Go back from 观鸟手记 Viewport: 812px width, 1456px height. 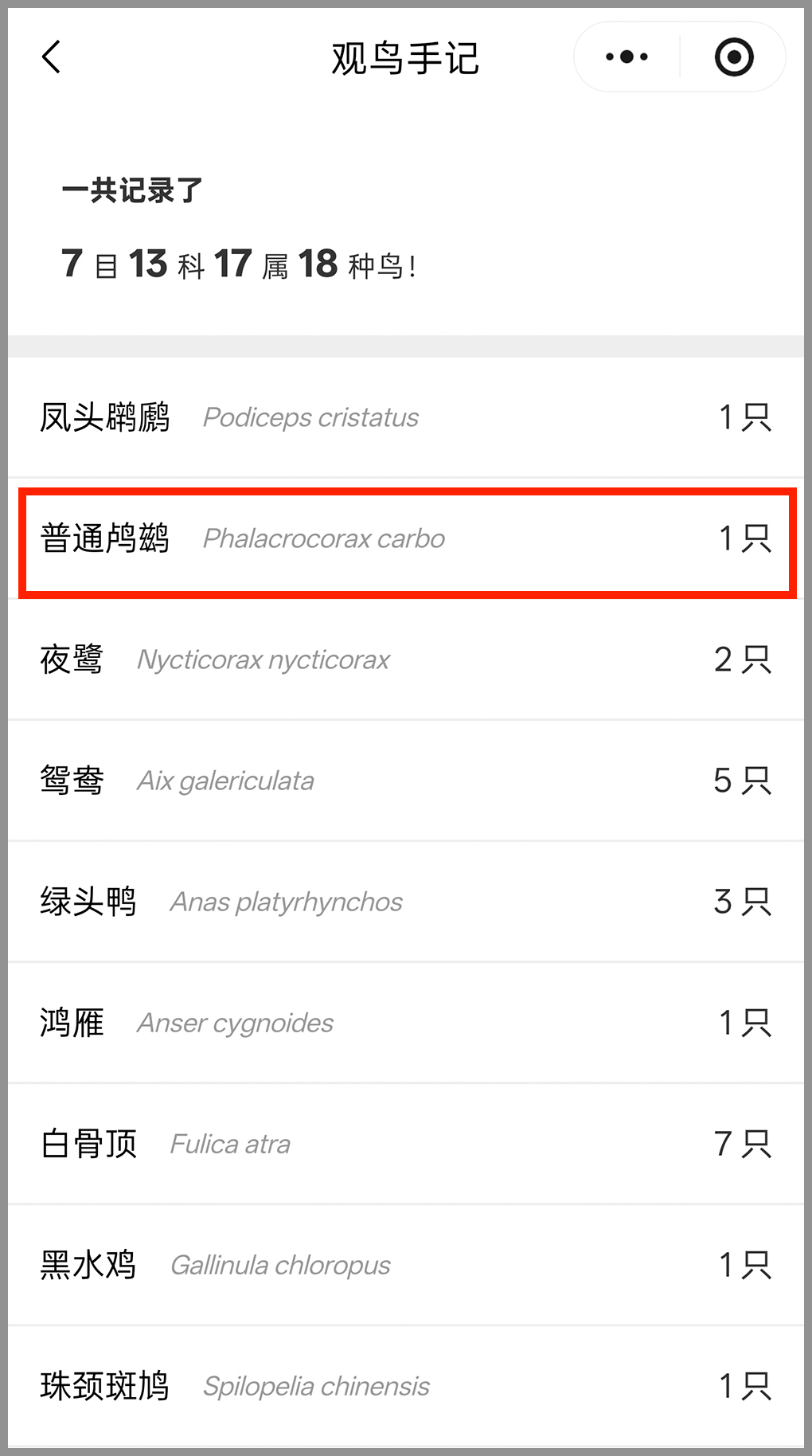[x=51, y=57]
